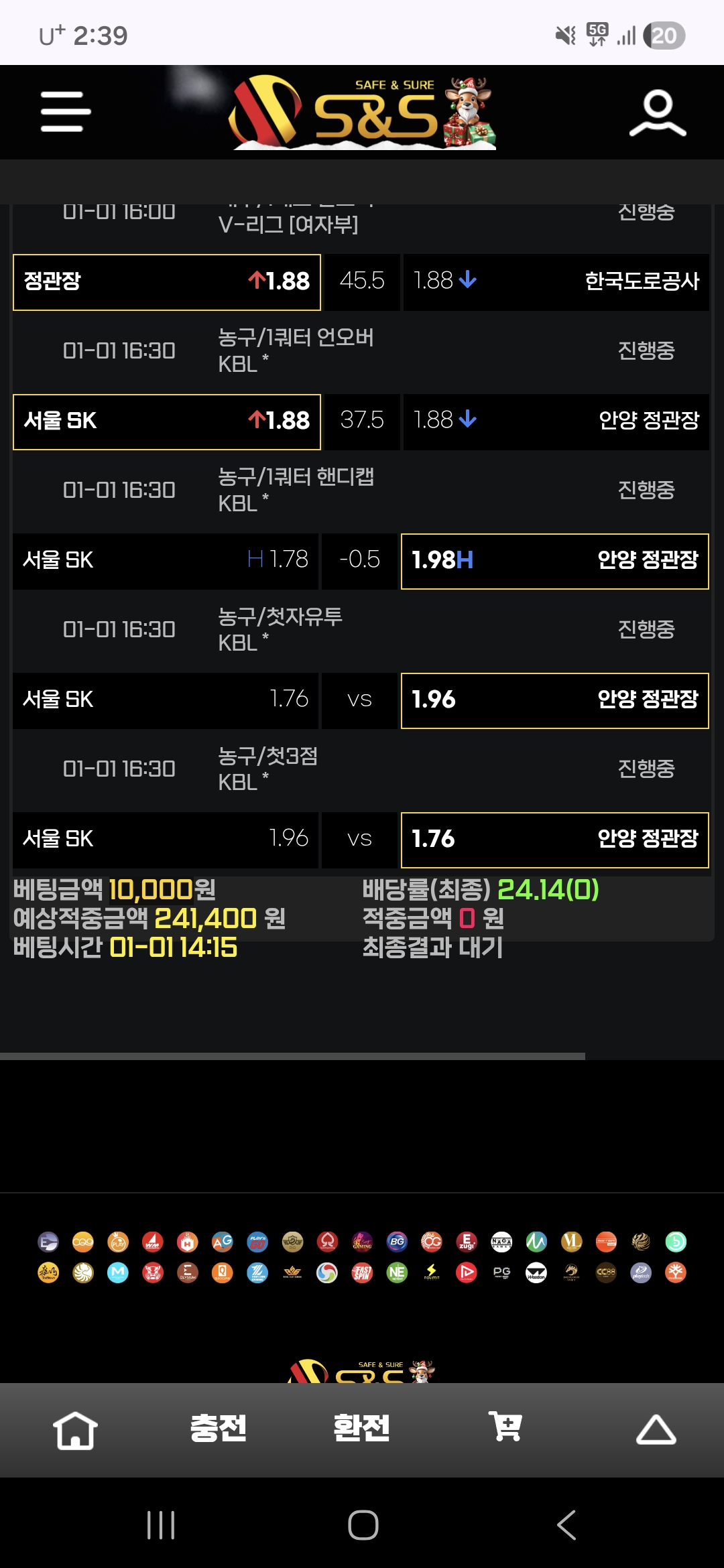Go back with system back button
This screenshot has width=724, height=1568.
tap(566, 1525)
